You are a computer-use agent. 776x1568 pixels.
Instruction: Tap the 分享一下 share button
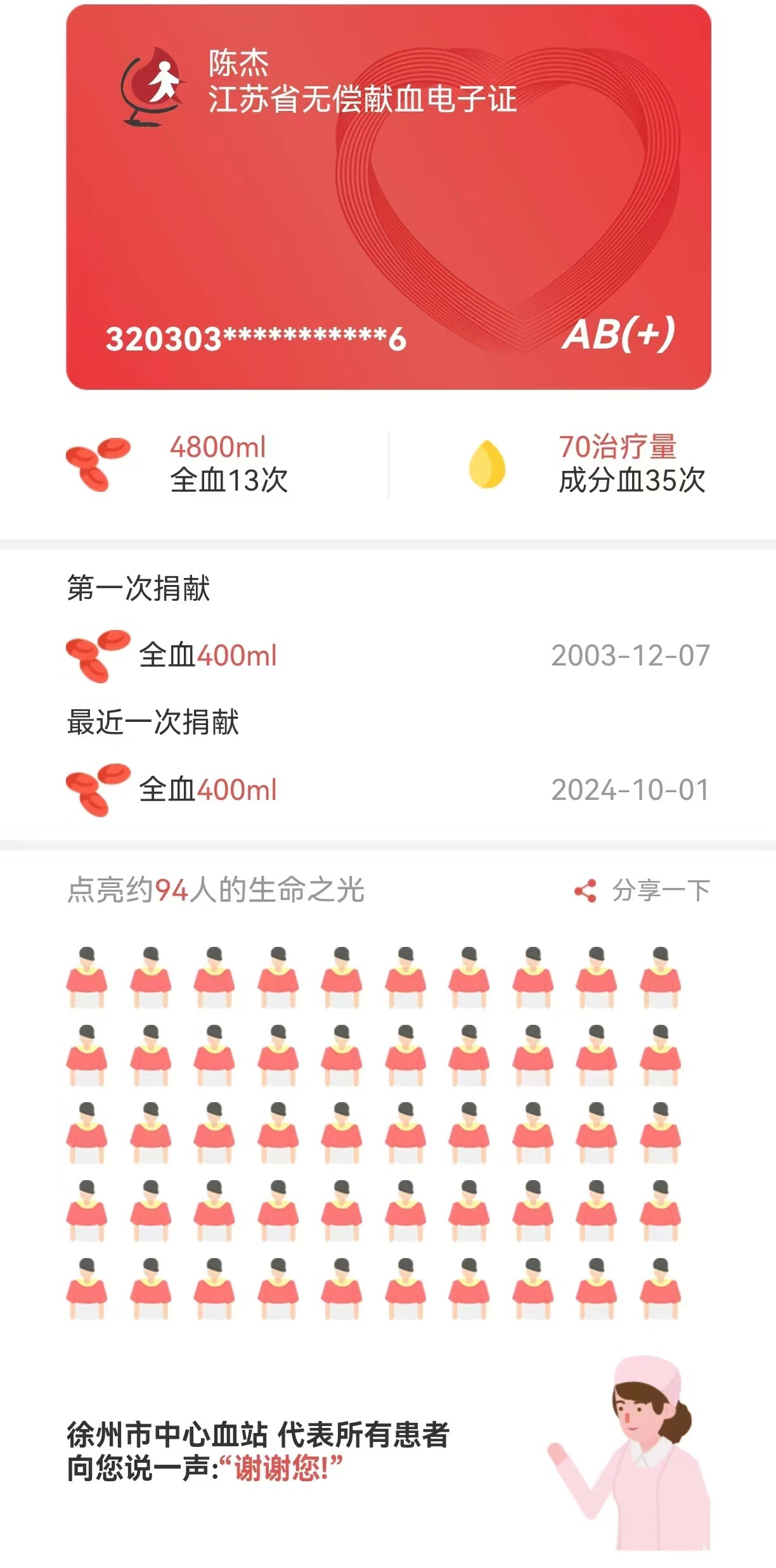tap(642, 890)
